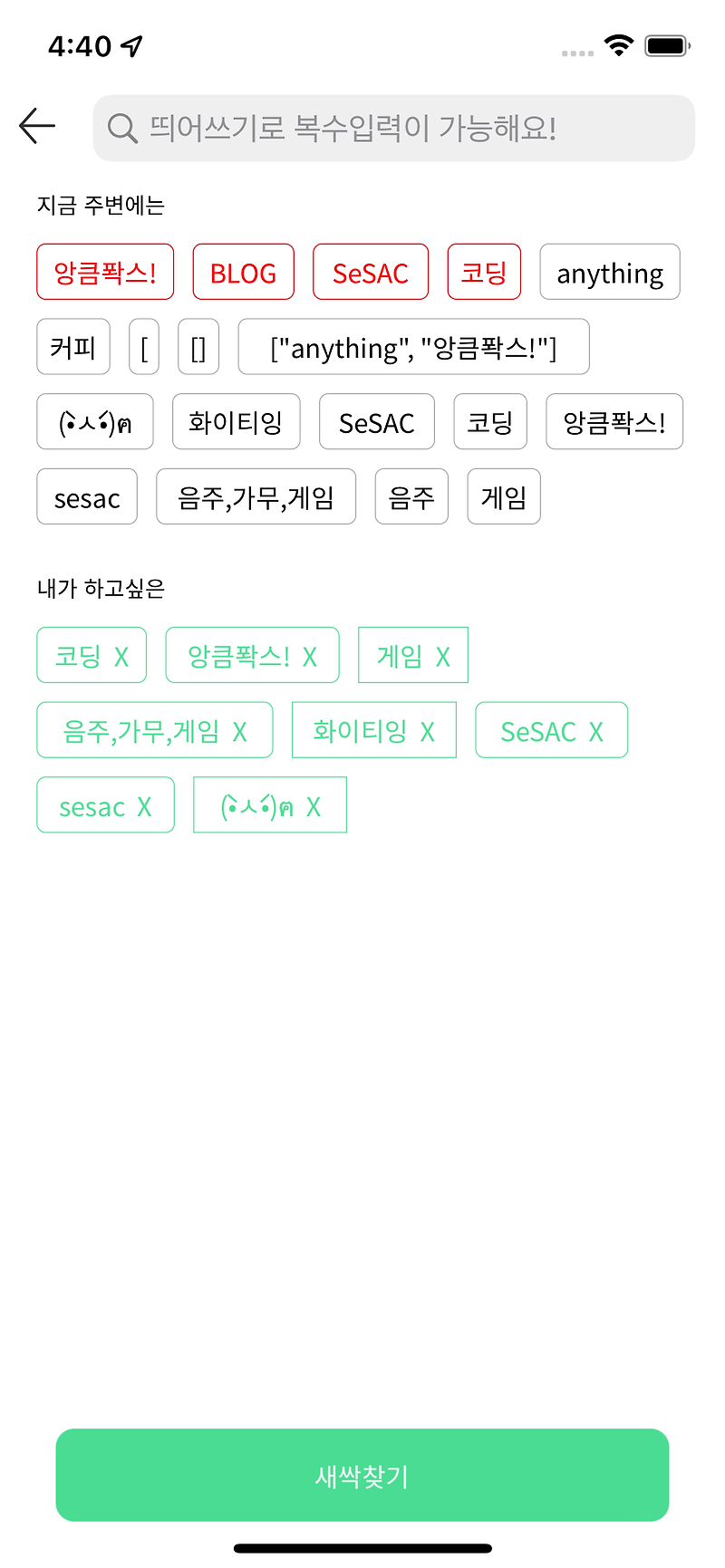This screenshot has height=1568, width=725.
Task: Go back with the arrow icon
Action: click(x=37, y=126)
